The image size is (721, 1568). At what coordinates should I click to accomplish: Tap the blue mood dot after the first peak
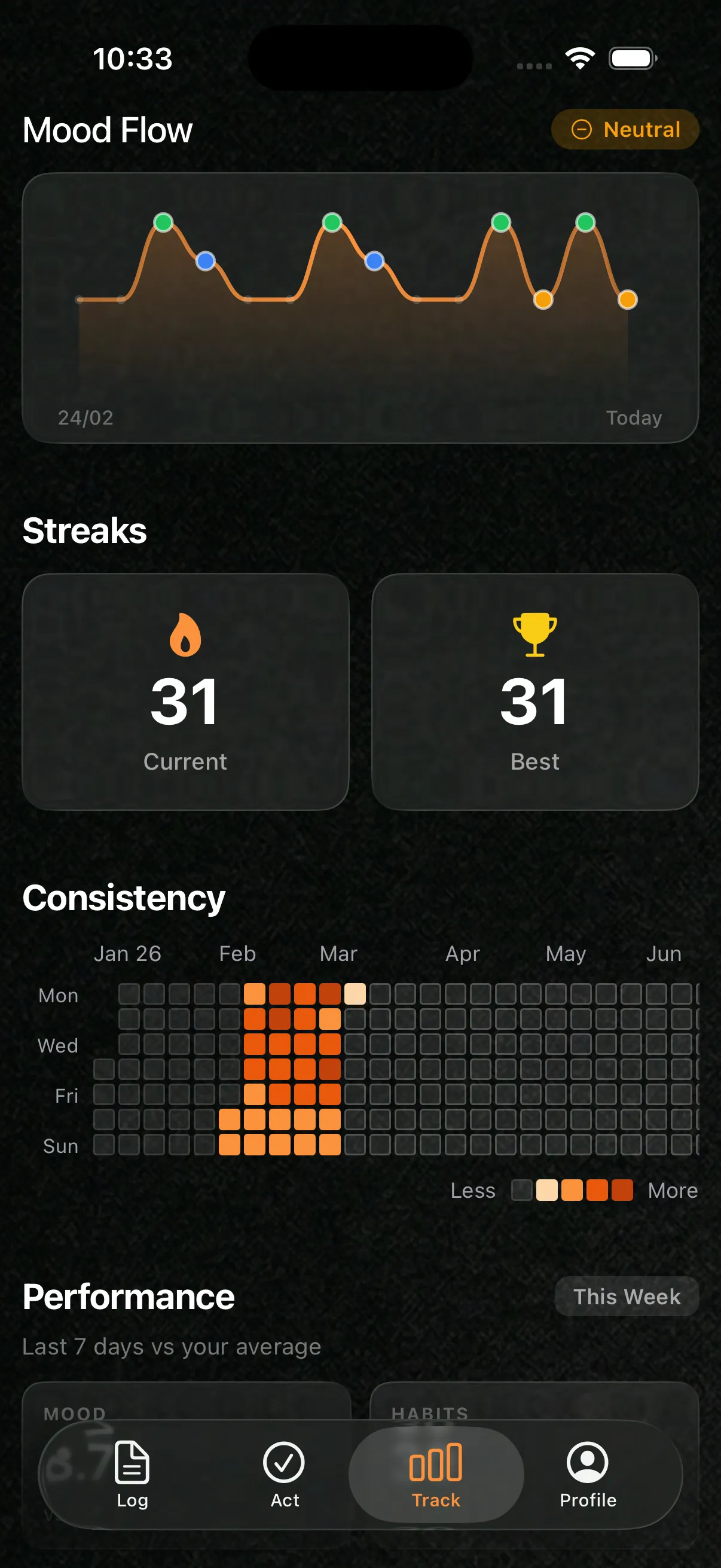(x=206, y=261)
